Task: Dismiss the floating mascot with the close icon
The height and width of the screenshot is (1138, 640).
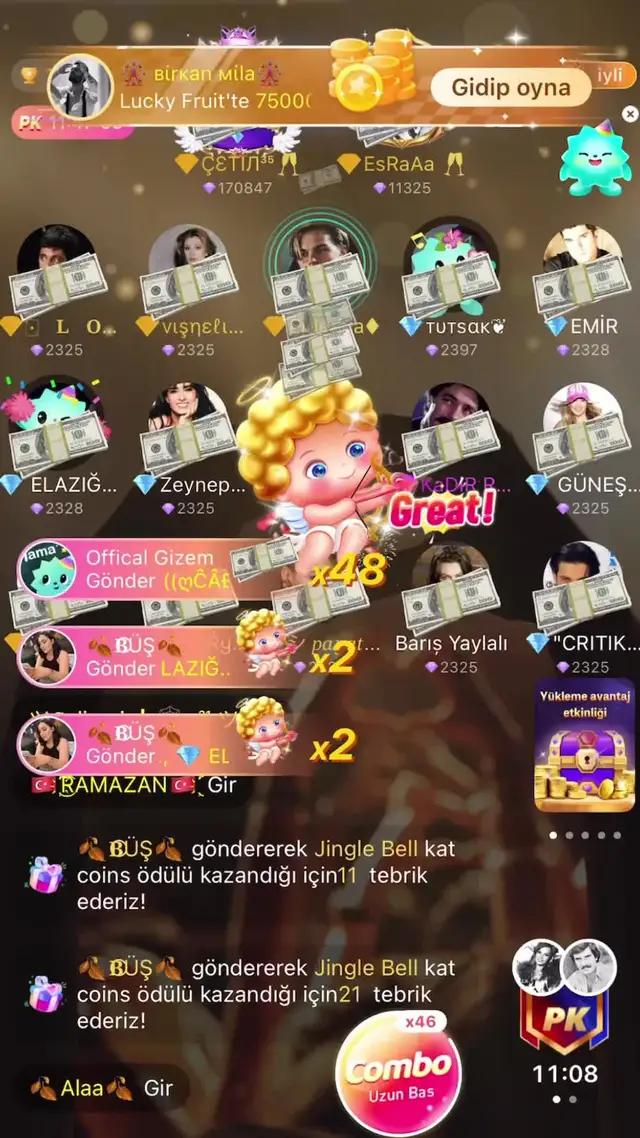Action: click(x=629, y=114)
